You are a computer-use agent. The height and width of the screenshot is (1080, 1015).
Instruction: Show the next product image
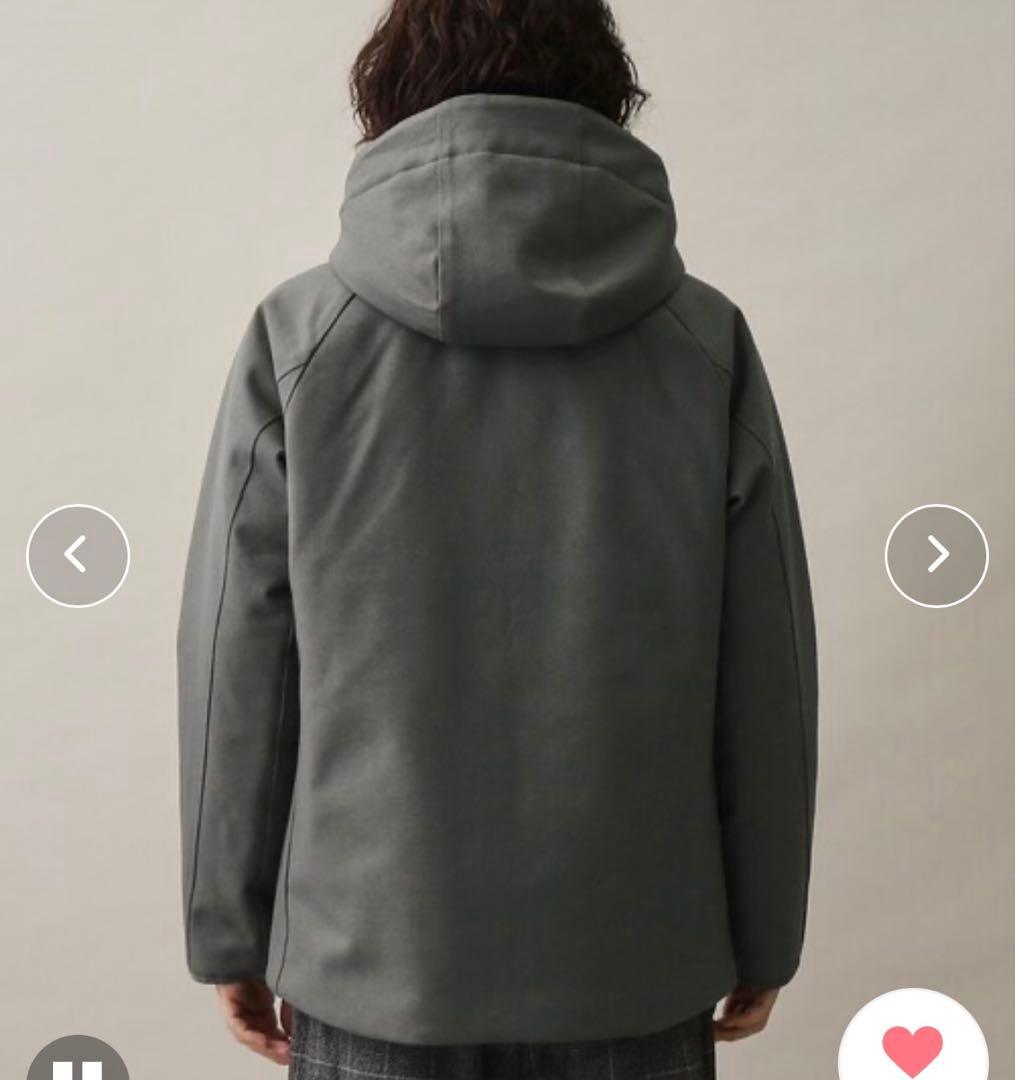pos(936,556)
